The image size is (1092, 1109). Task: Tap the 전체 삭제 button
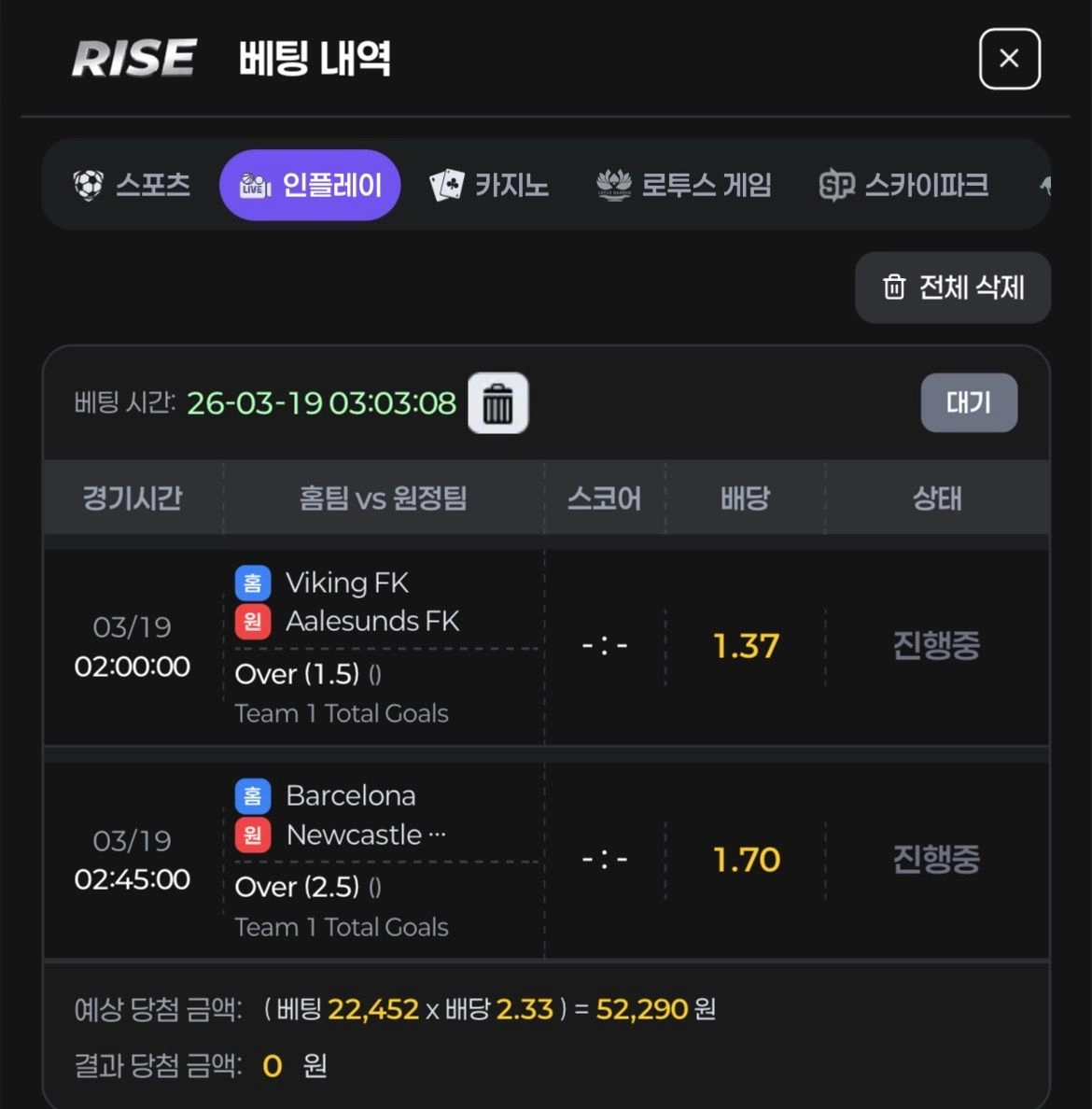[x=953, y=288]
